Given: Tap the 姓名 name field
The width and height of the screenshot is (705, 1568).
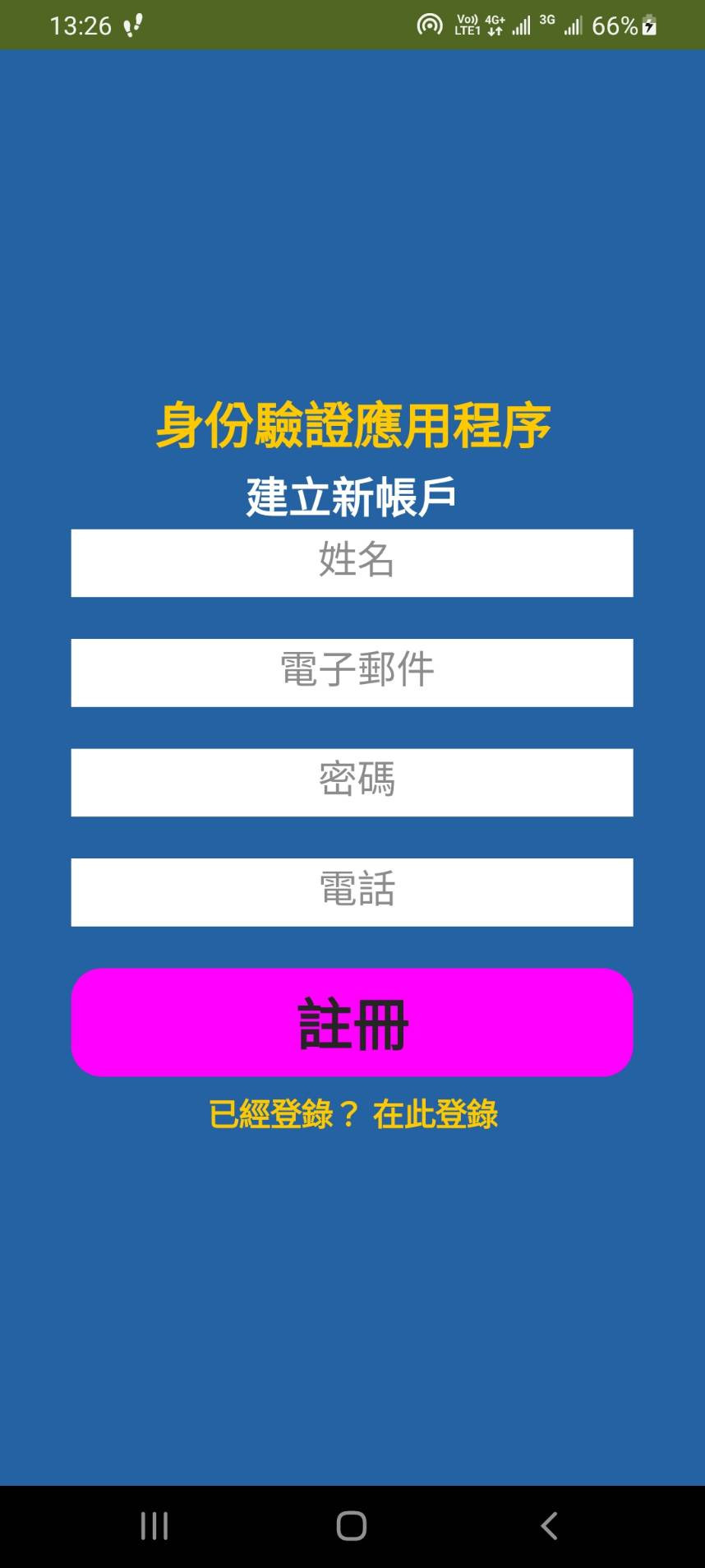Looking at the screenshot, I should coord(352,563).
